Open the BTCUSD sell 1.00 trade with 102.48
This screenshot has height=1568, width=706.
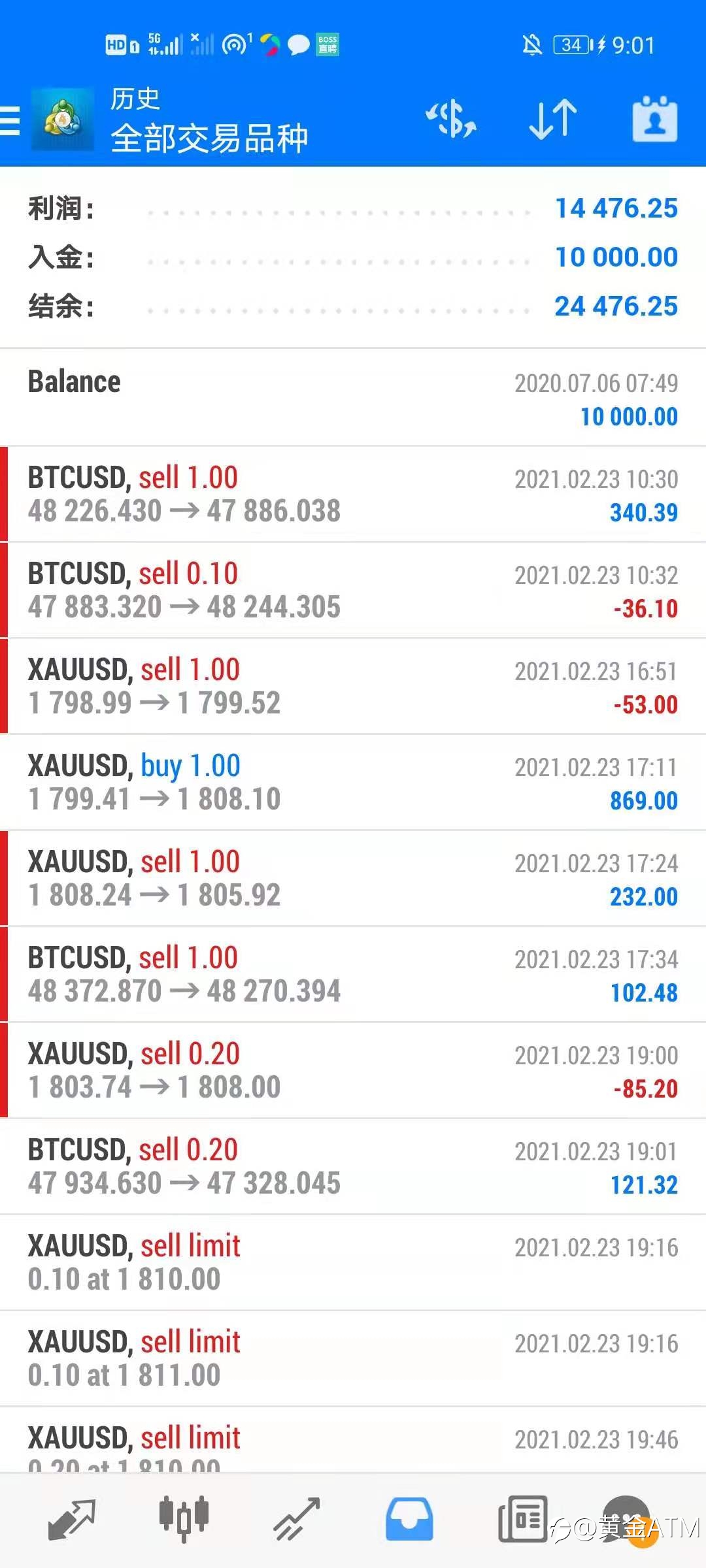pyautogui.click(x=353, y=975)
